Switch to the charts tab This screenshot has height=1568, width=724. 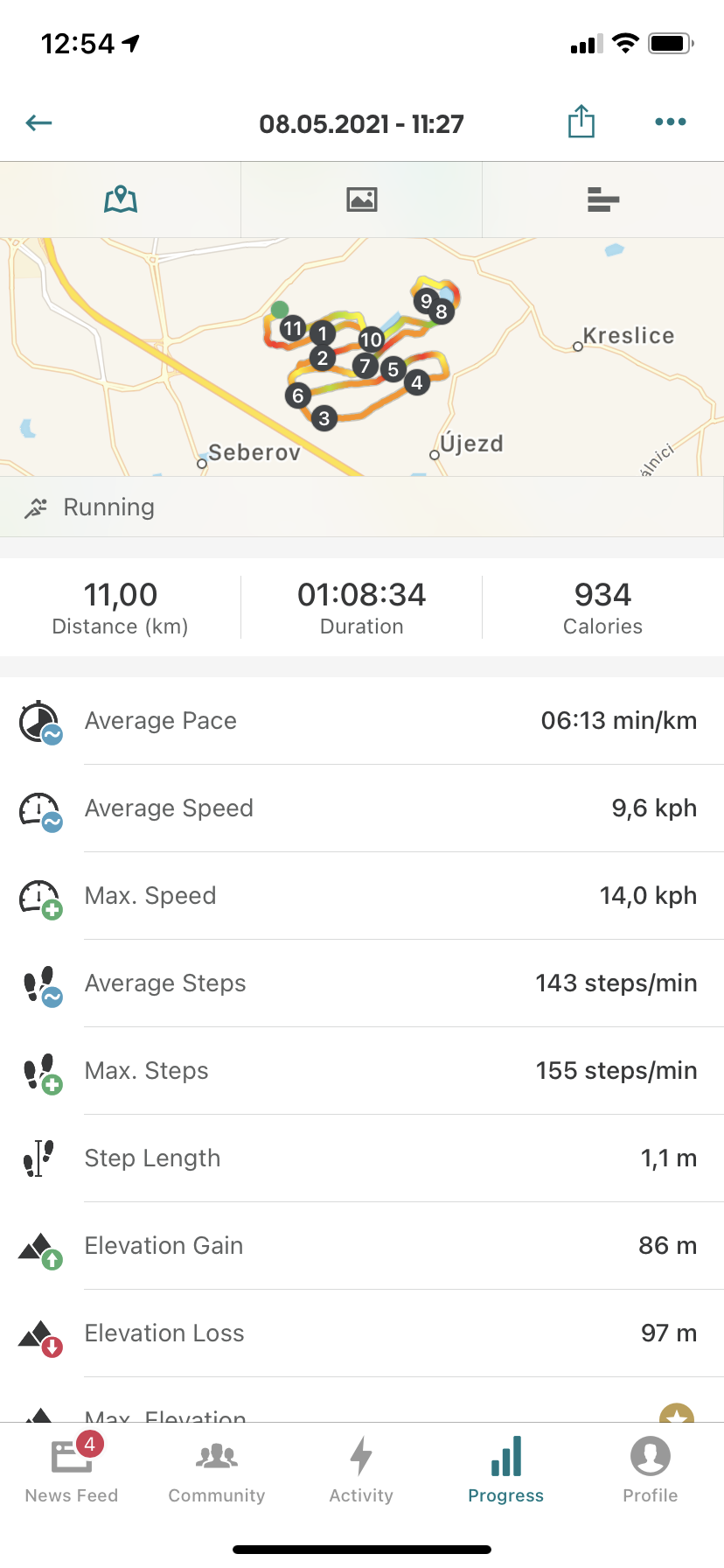coord(603,199)
